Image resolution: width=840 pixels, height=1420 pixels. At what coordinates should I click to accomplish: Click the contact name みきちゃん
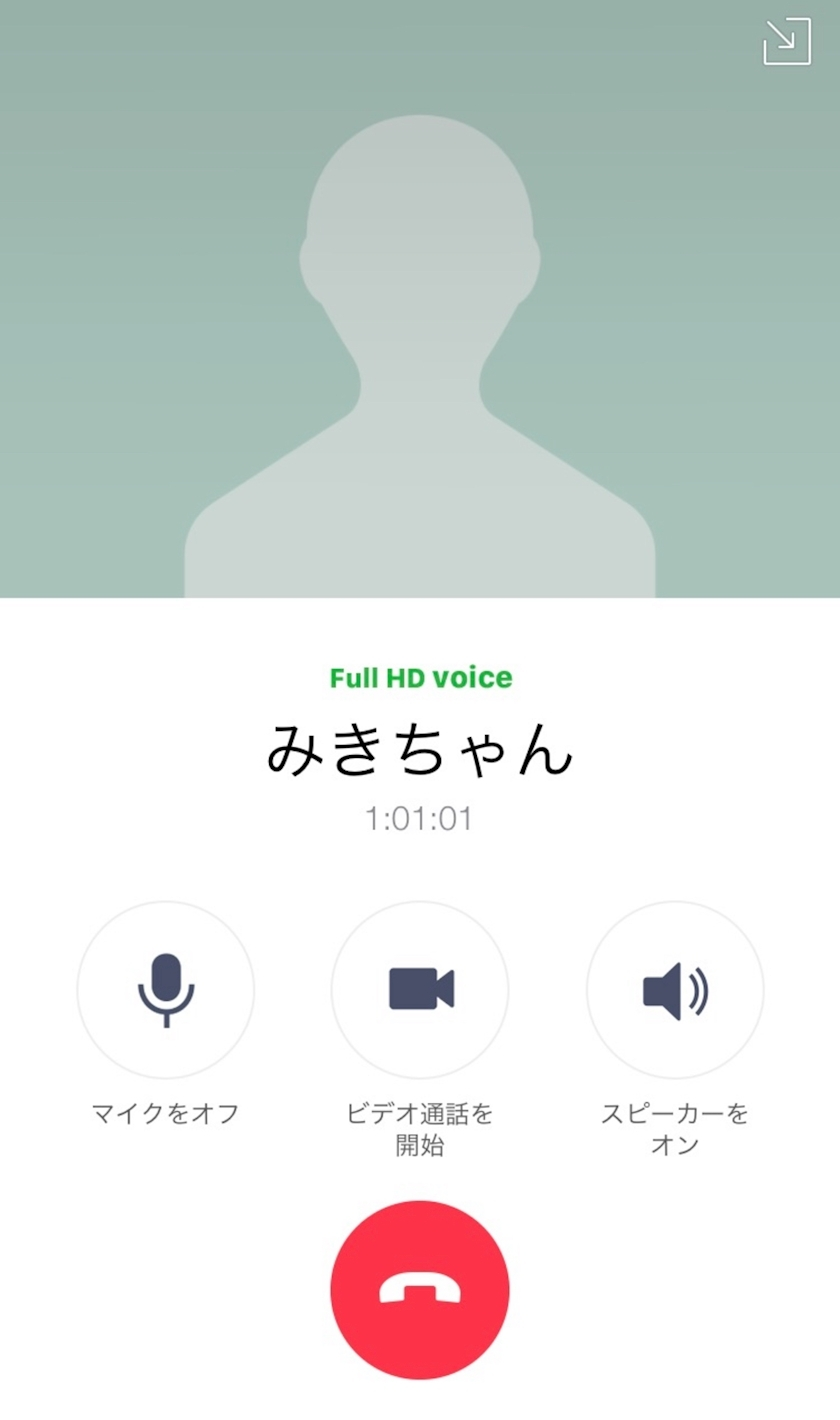tap(420, 752)
